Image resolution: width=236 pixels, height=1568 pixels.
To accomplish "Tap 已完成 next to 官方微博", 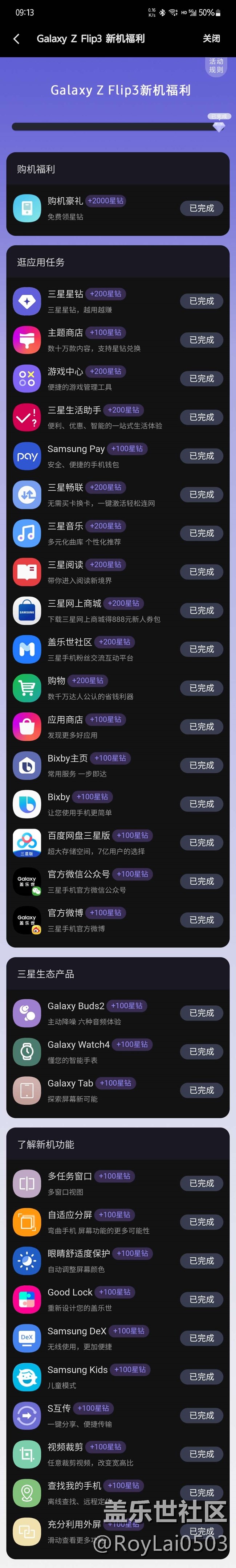I will [202, 920].
